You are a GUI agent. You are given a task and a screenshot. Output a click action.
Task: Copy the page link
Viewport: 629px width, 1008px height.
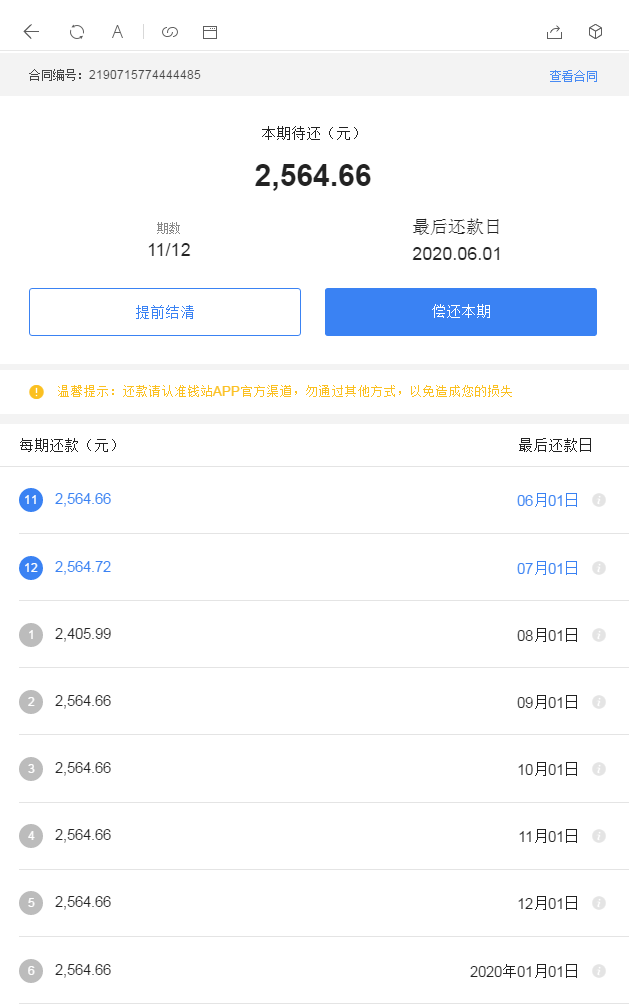170,32
